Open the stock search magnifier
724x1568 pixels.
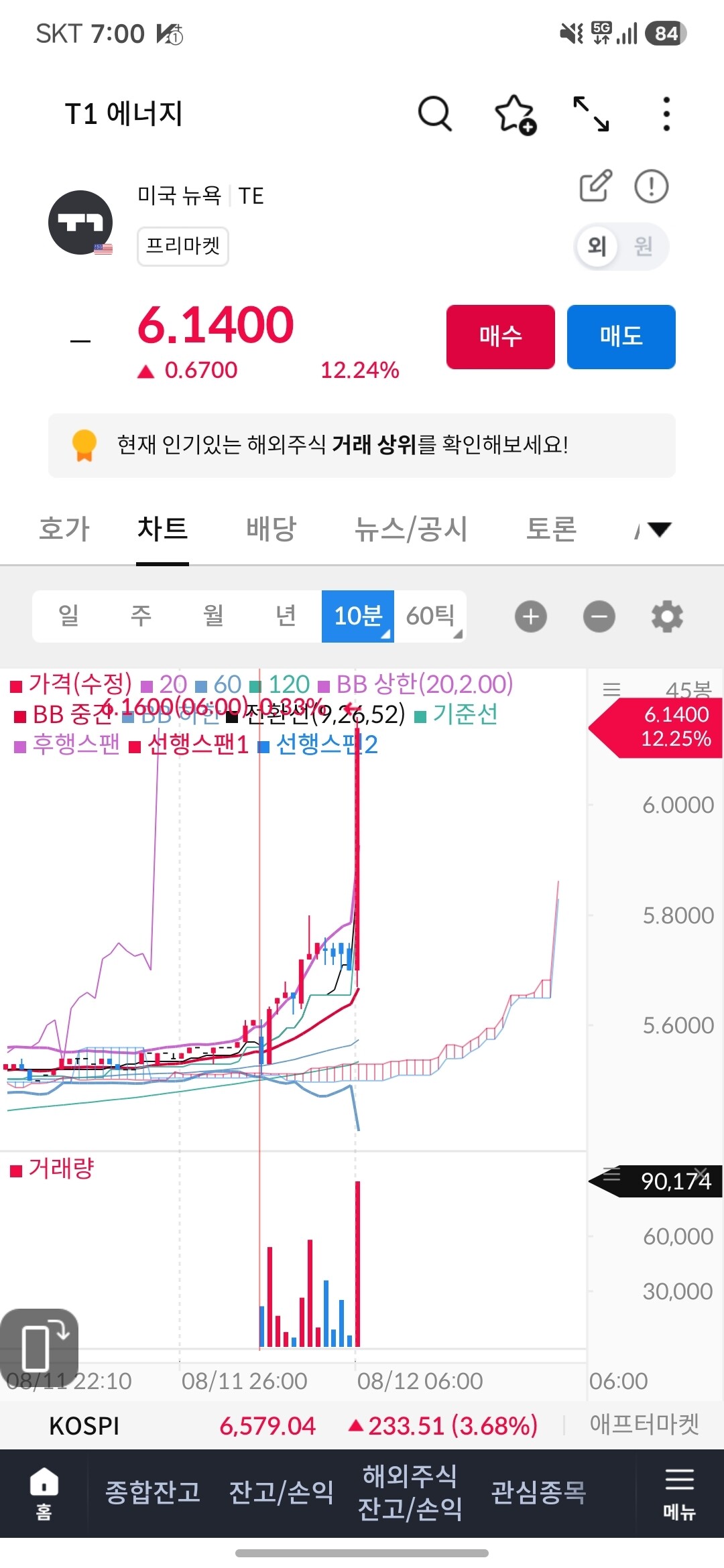coord(434,113)
